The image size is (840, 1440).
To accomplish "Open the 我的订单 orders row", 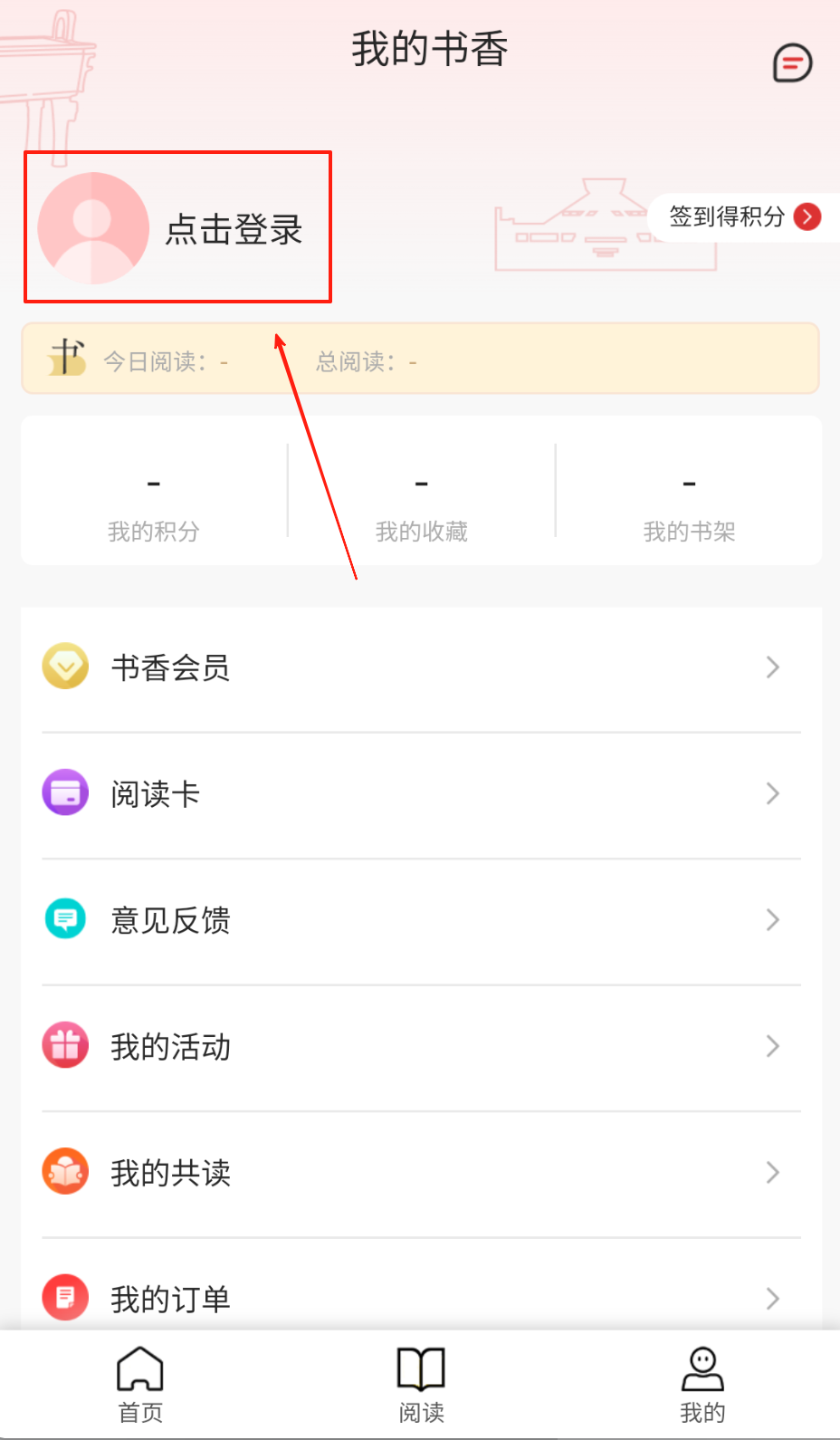I will (x=421, y=1299).
